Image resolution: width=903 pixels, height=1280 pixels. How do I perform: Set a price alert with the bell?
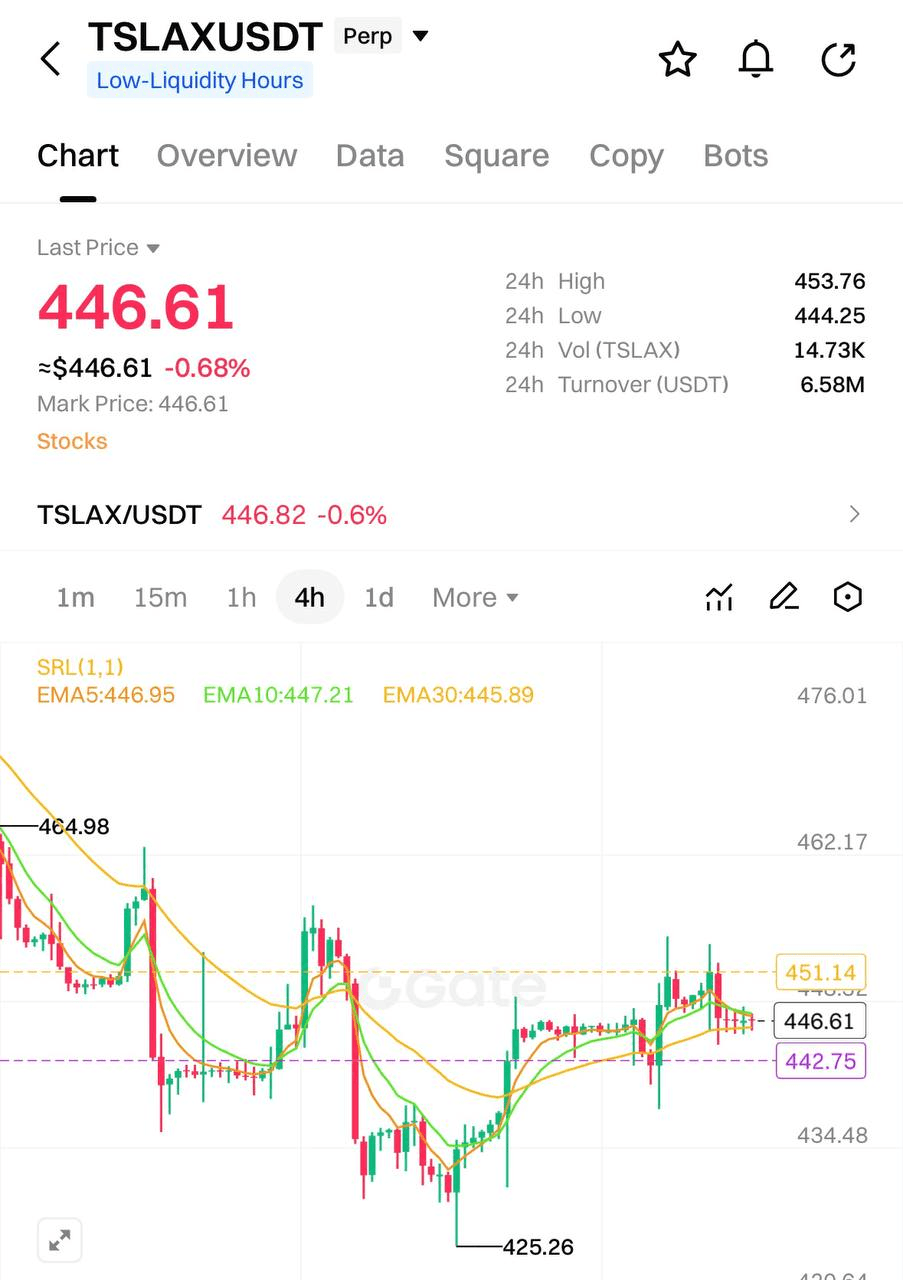(x=756, y=60)
